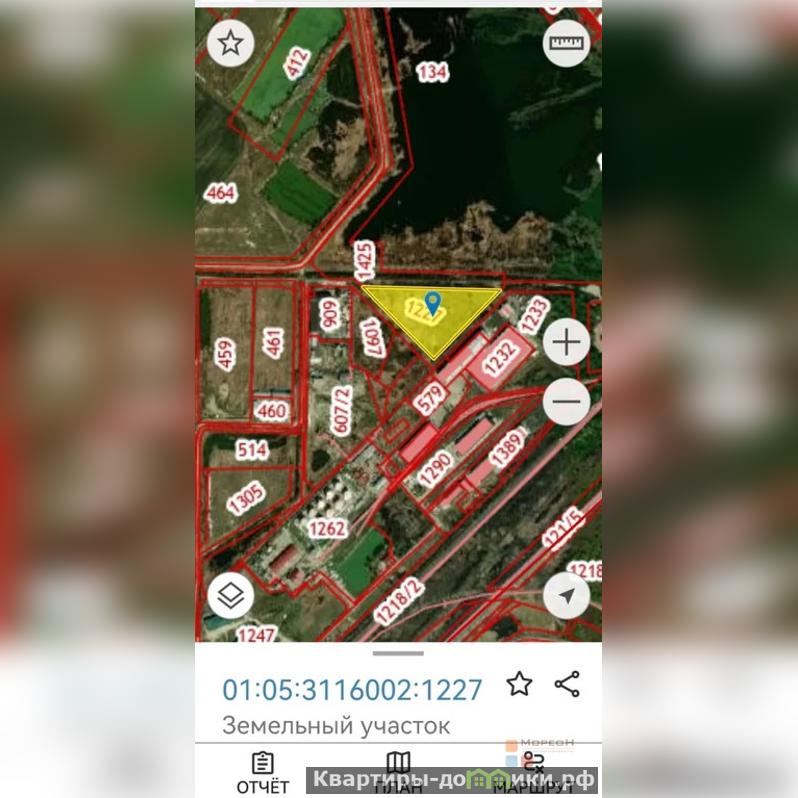Viewport: 798px width, 798px height.
Task: Open details for parcel 01:05:3116002:1227
Action: (352, 689)
